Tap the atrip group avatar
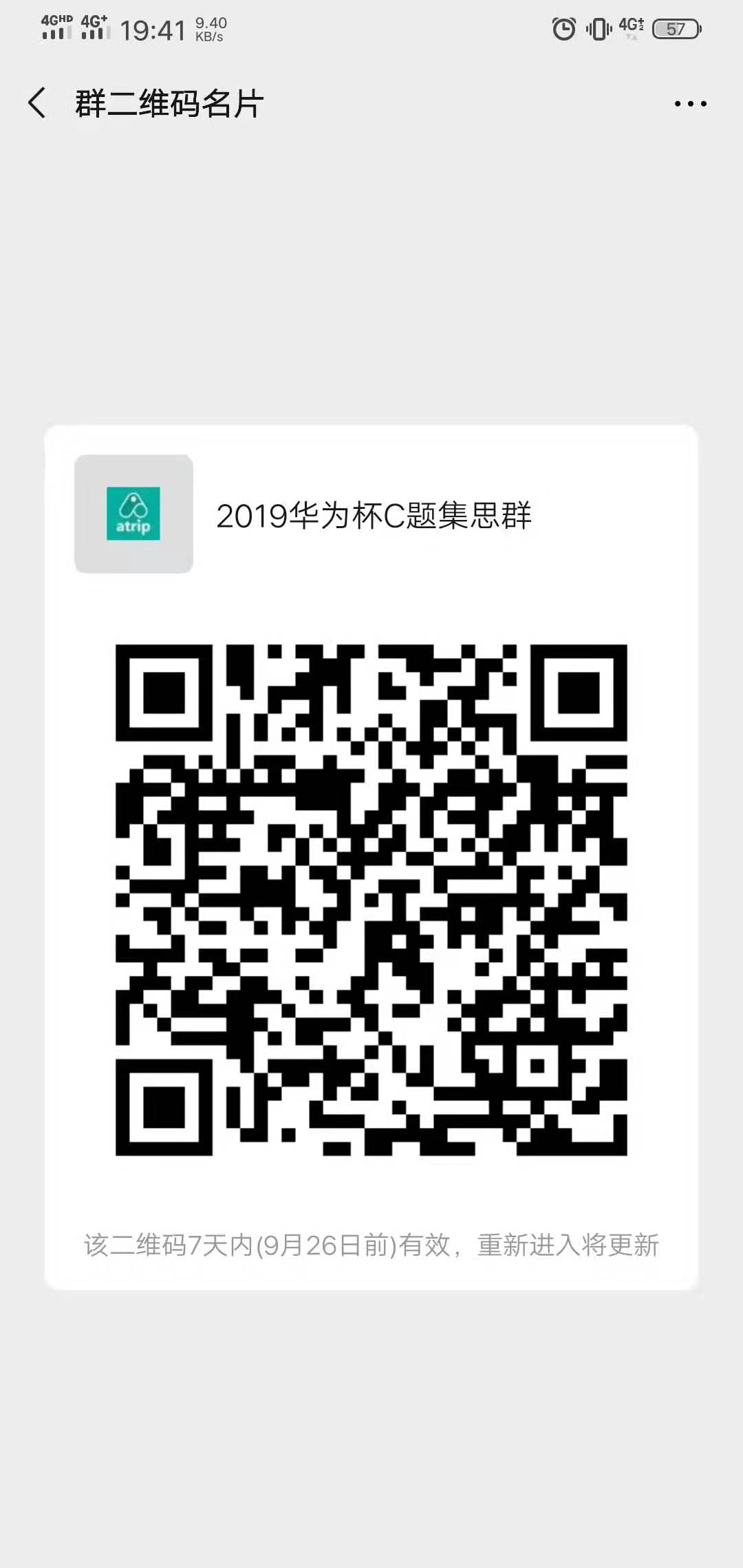Viewport: 743px width, 1568px height. (134, 513)
